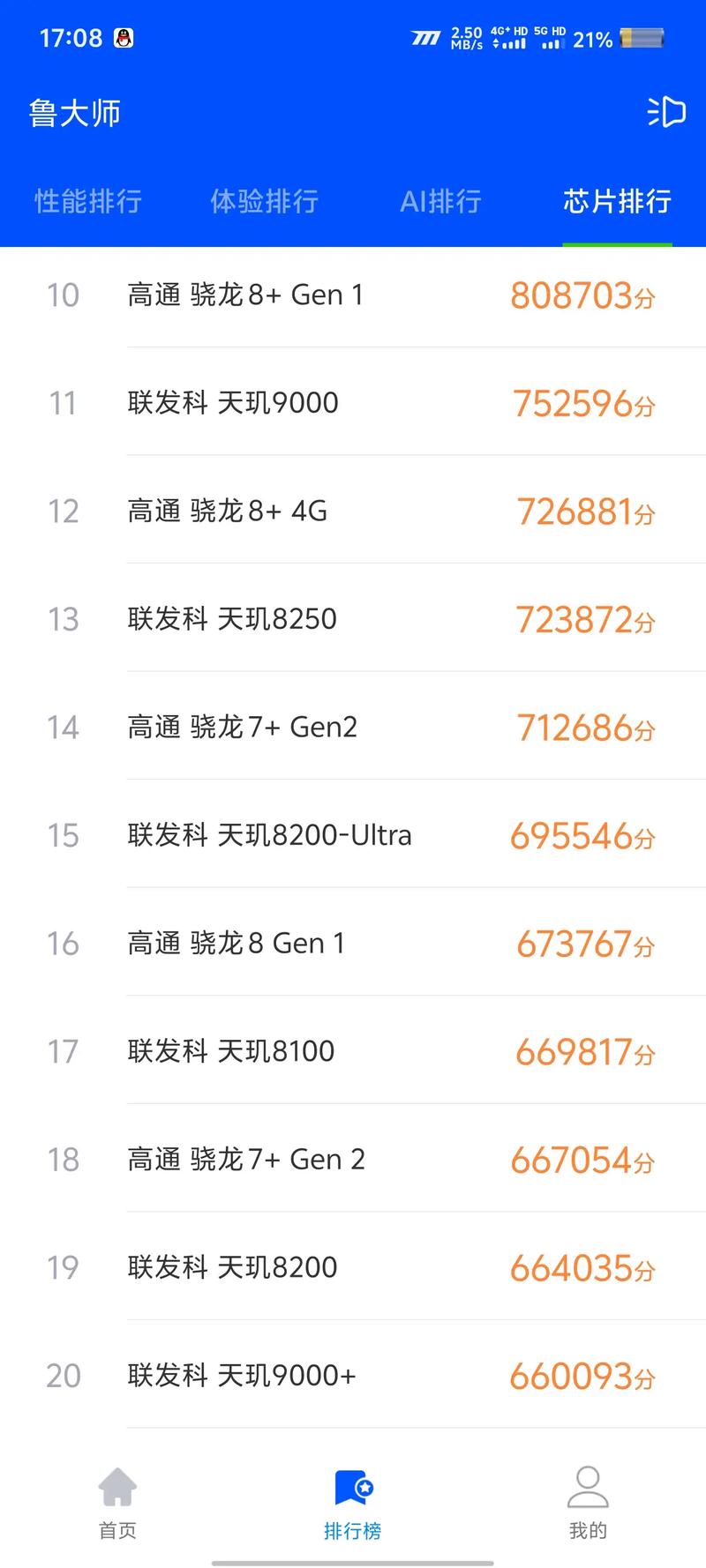Tap the 鲁大师 app title
Viewport: 706px width, 1568px height.
coord(76,113)
